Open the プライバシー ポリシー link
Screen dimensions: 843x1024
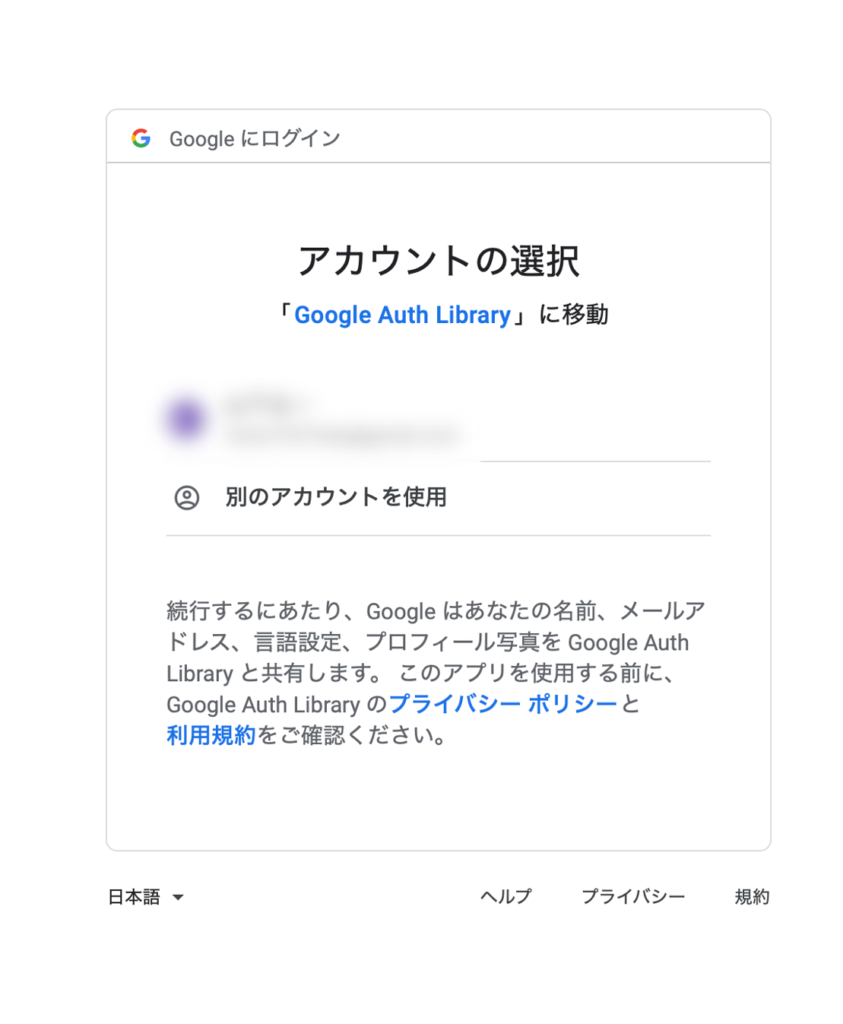[503, 704]
